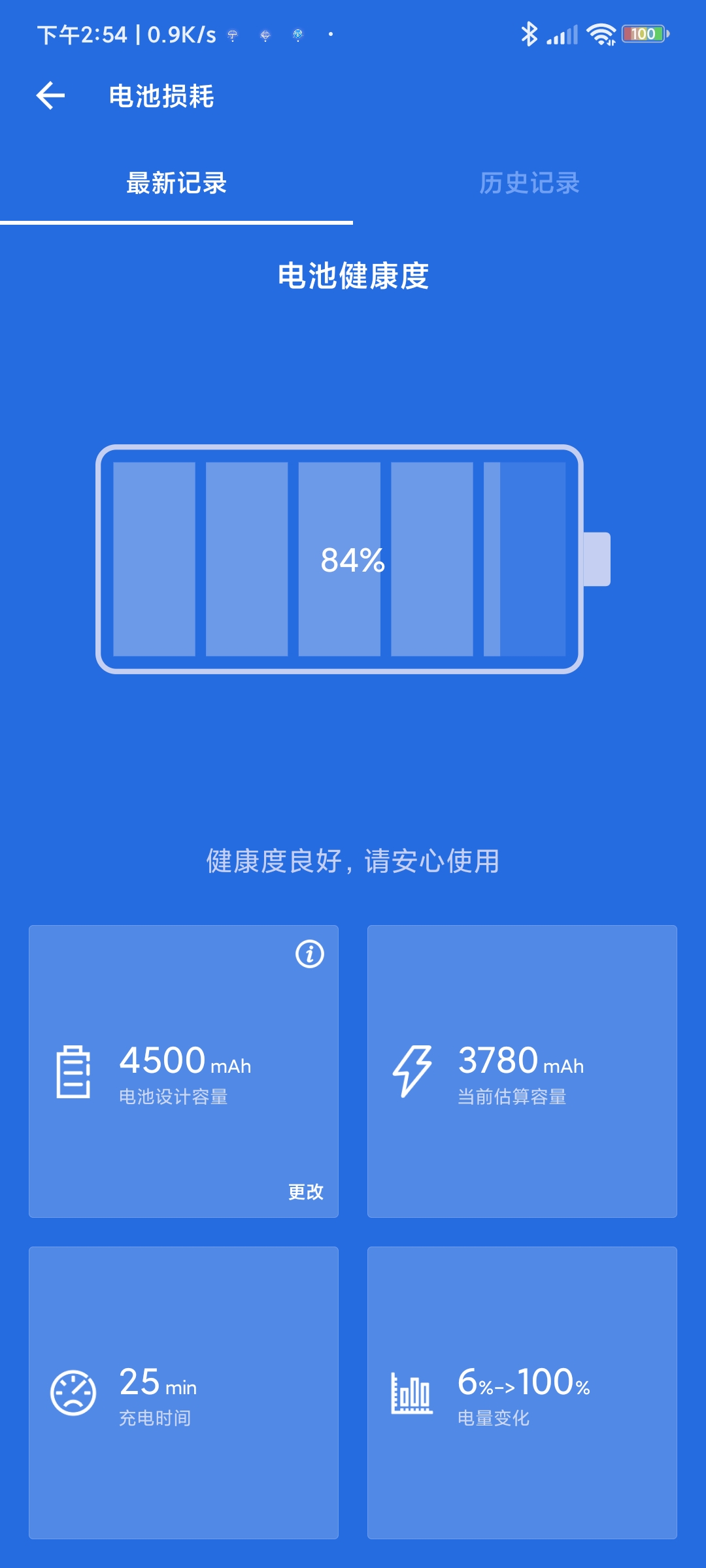Image resolution: width=706 pixels, height=1568 pixels.
Task: Go back from the 电池损耗 page
Action: [50, 96]
